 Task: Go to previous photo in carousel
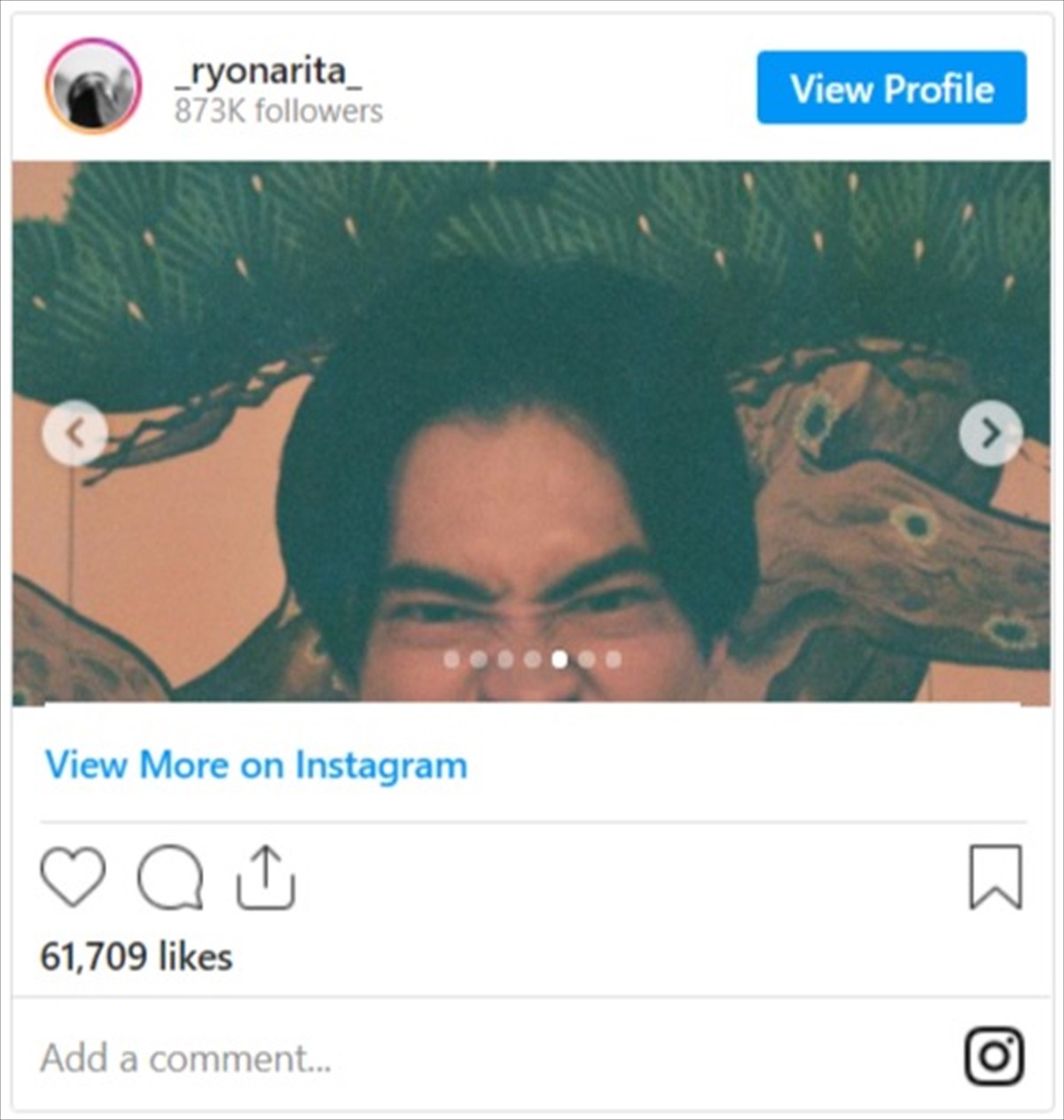tap(75, 433)
